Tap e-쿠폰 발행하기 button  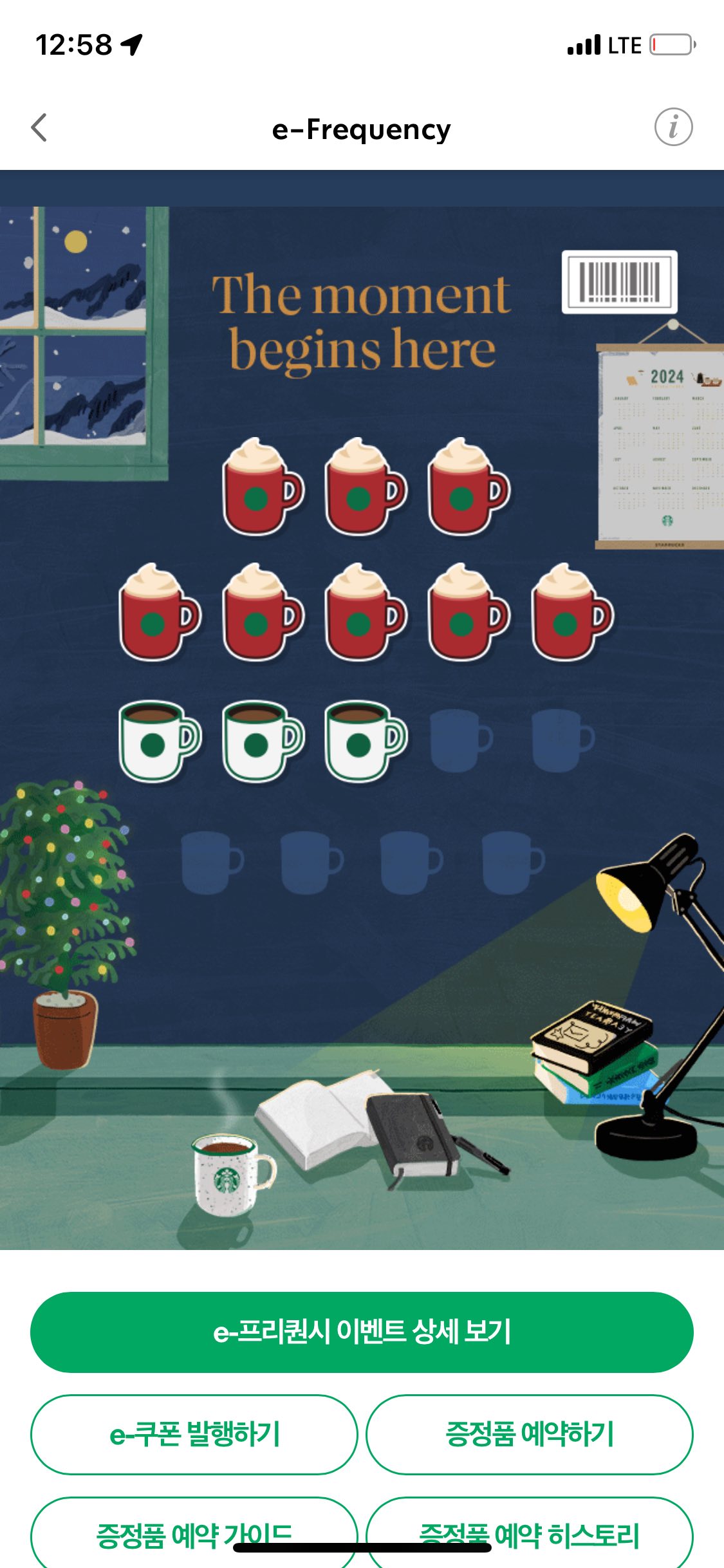194,1434
